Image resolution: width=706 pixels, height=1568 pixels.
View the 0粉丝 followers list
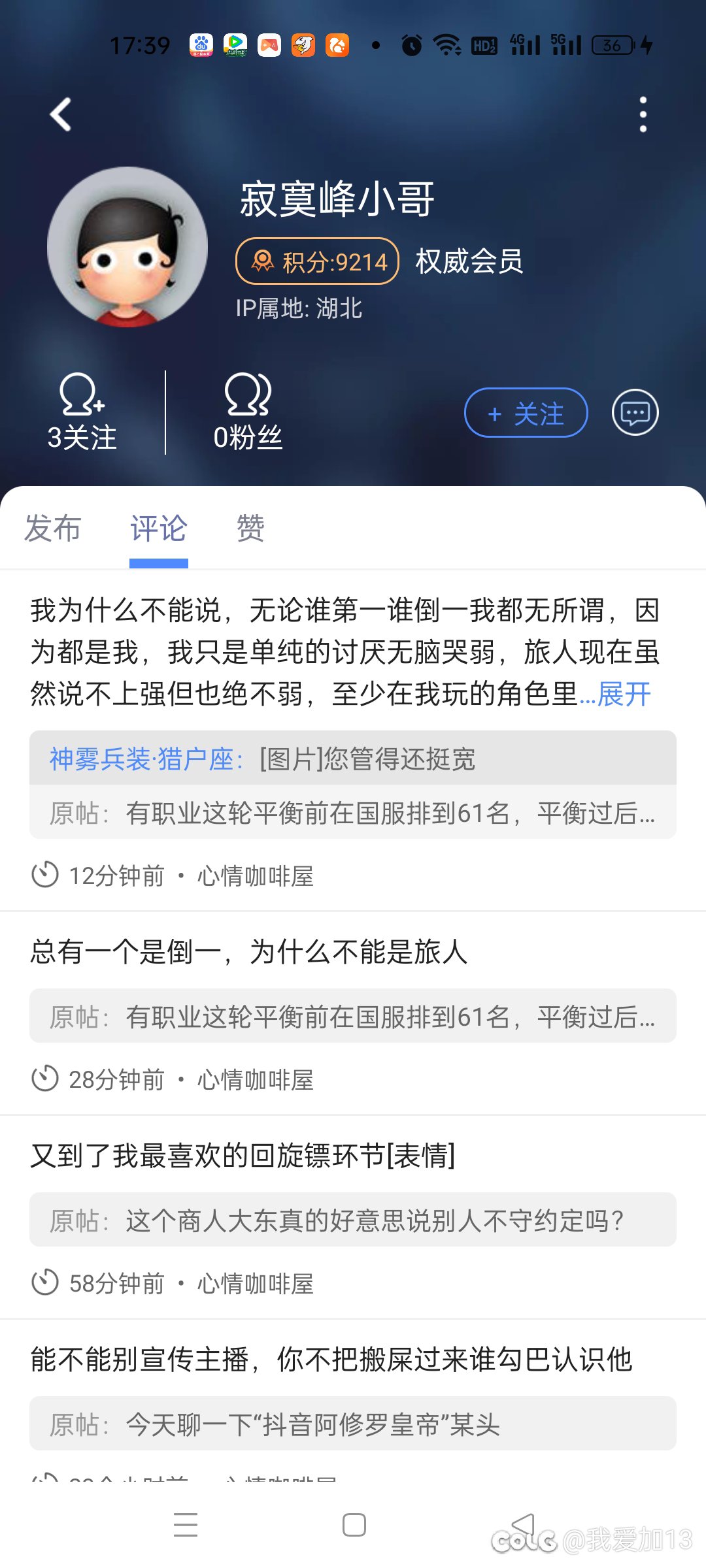point(248,413)
